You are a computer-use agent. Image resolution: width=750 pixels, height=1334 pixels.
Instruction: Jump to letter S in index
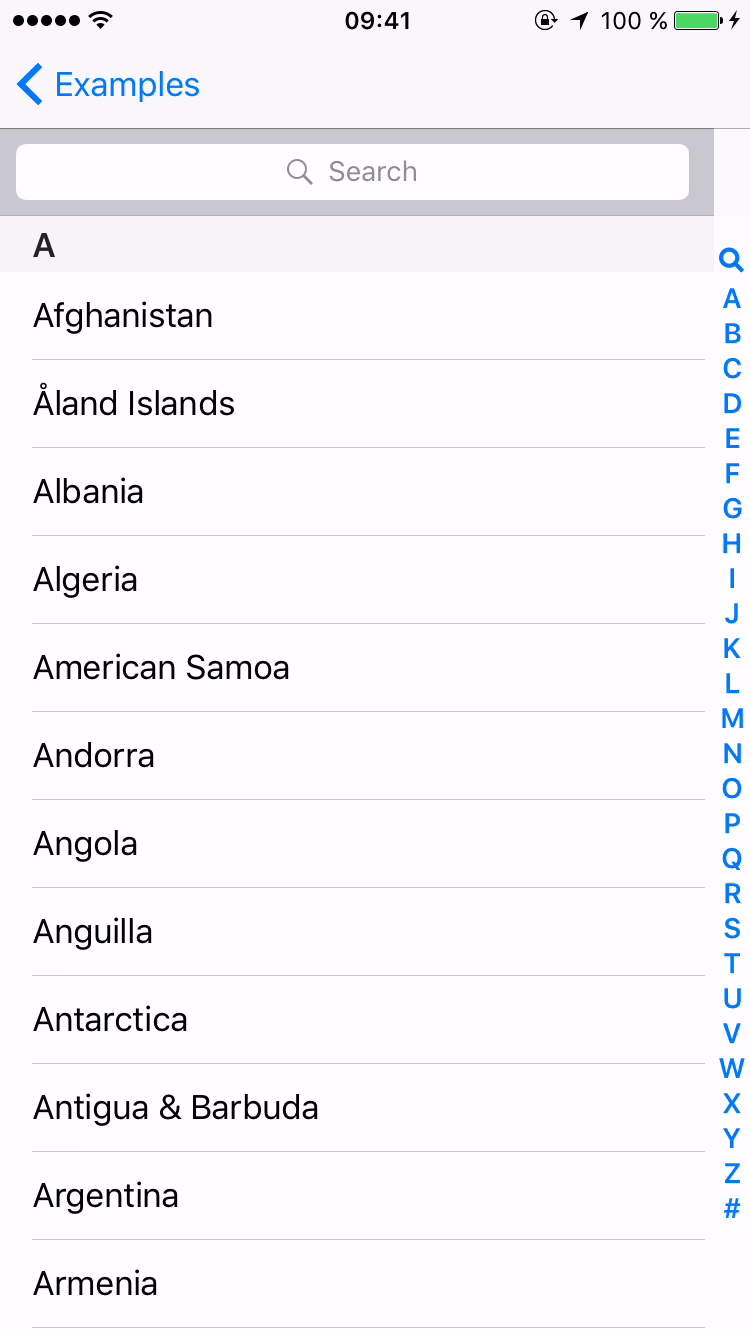732,928
